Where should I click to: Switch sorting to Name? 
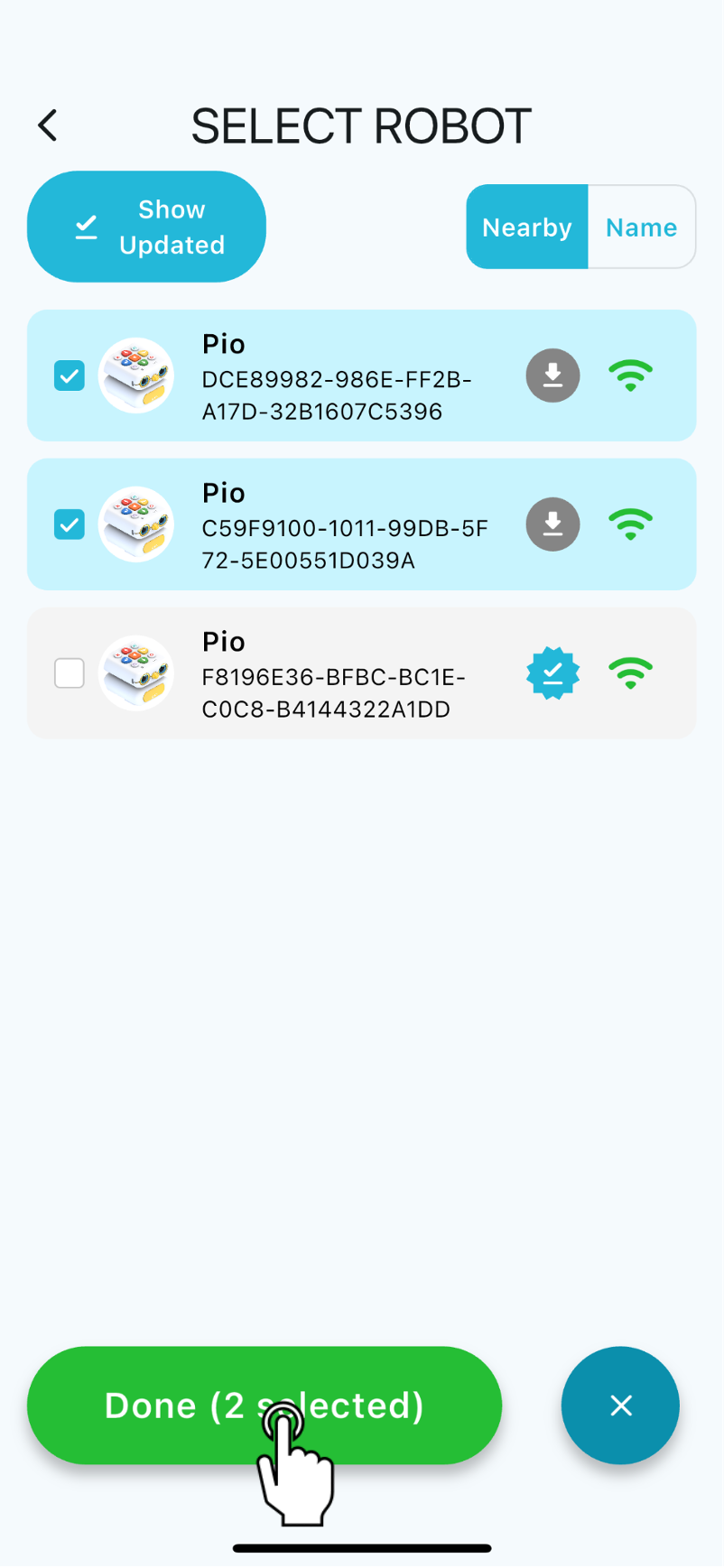click(641, 227)
